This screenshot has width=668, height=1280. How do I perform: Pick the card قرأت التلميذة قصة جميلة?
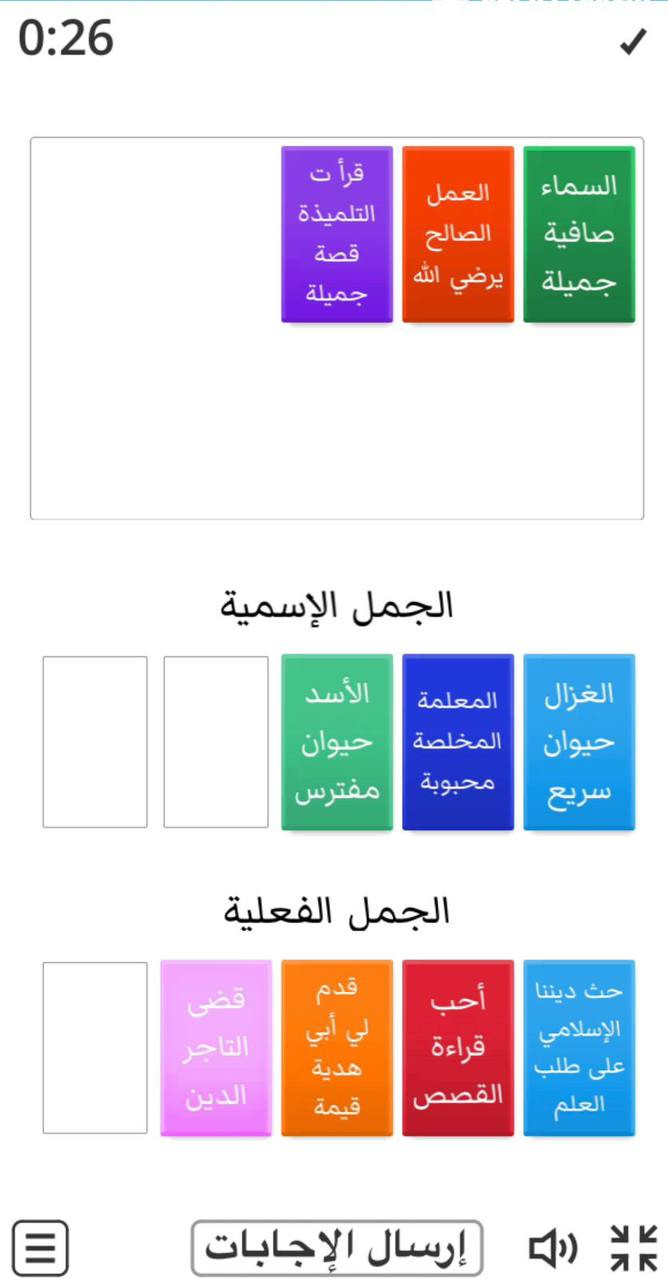[x=337, y=235]
